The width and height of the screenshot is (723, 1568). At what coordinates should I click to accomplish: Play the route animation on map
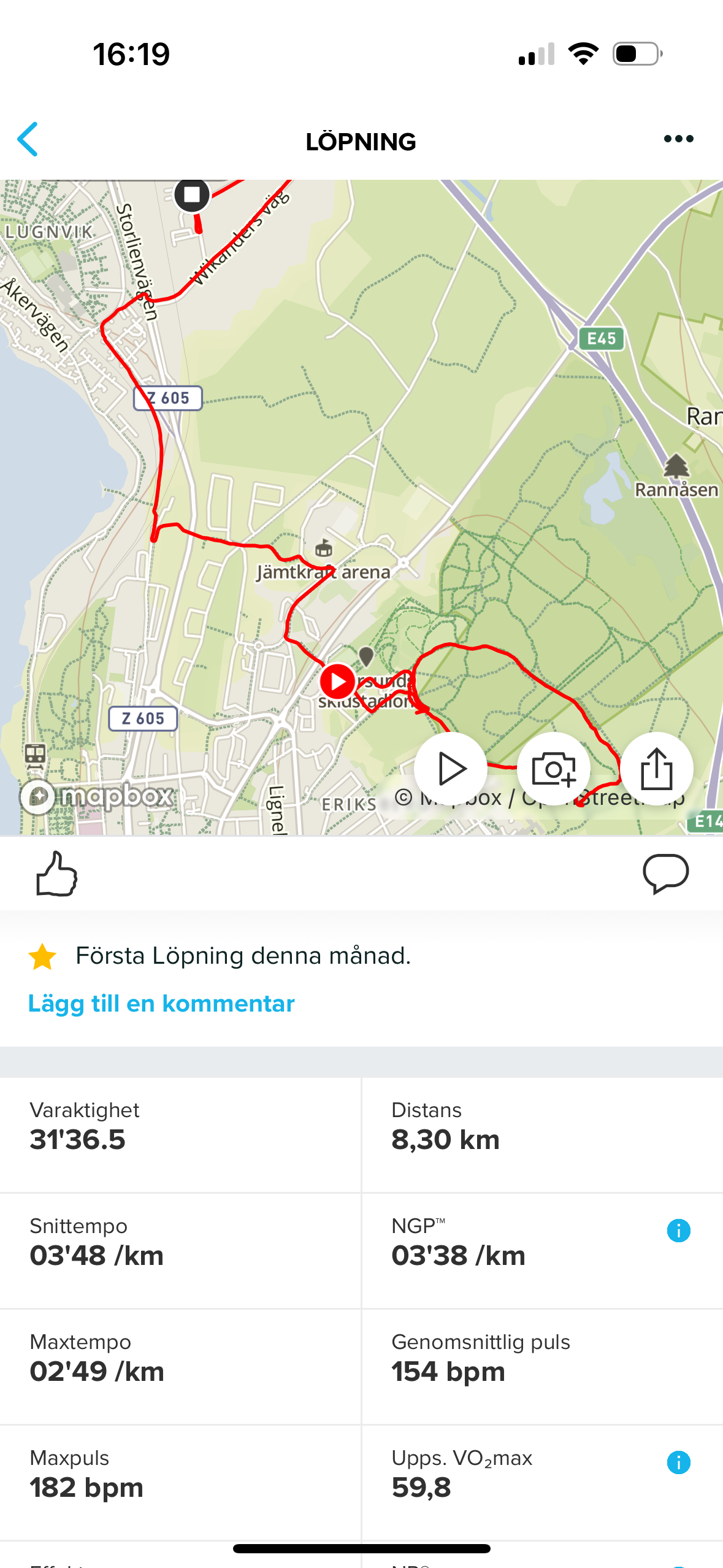[451, 769]
